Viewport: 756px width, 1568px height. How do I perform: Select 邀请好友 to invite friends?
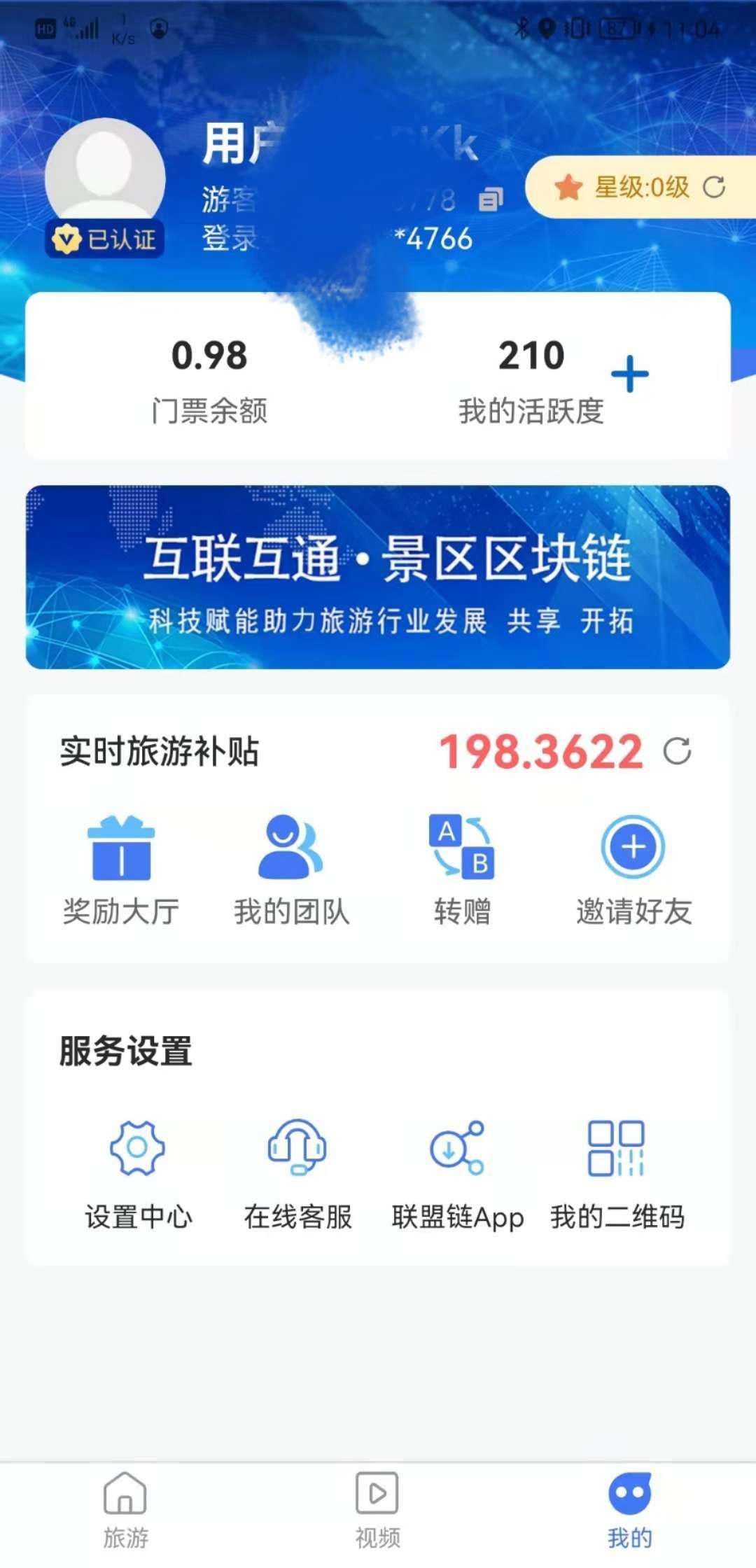pos(633,869)
